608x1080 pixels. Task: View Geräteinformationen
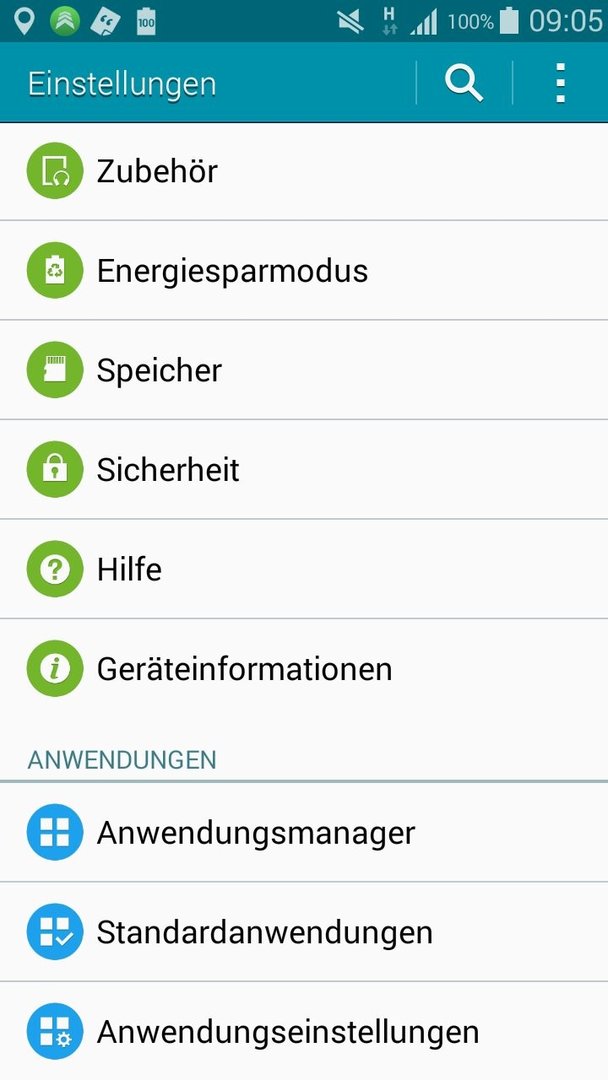tap(304, 668)
